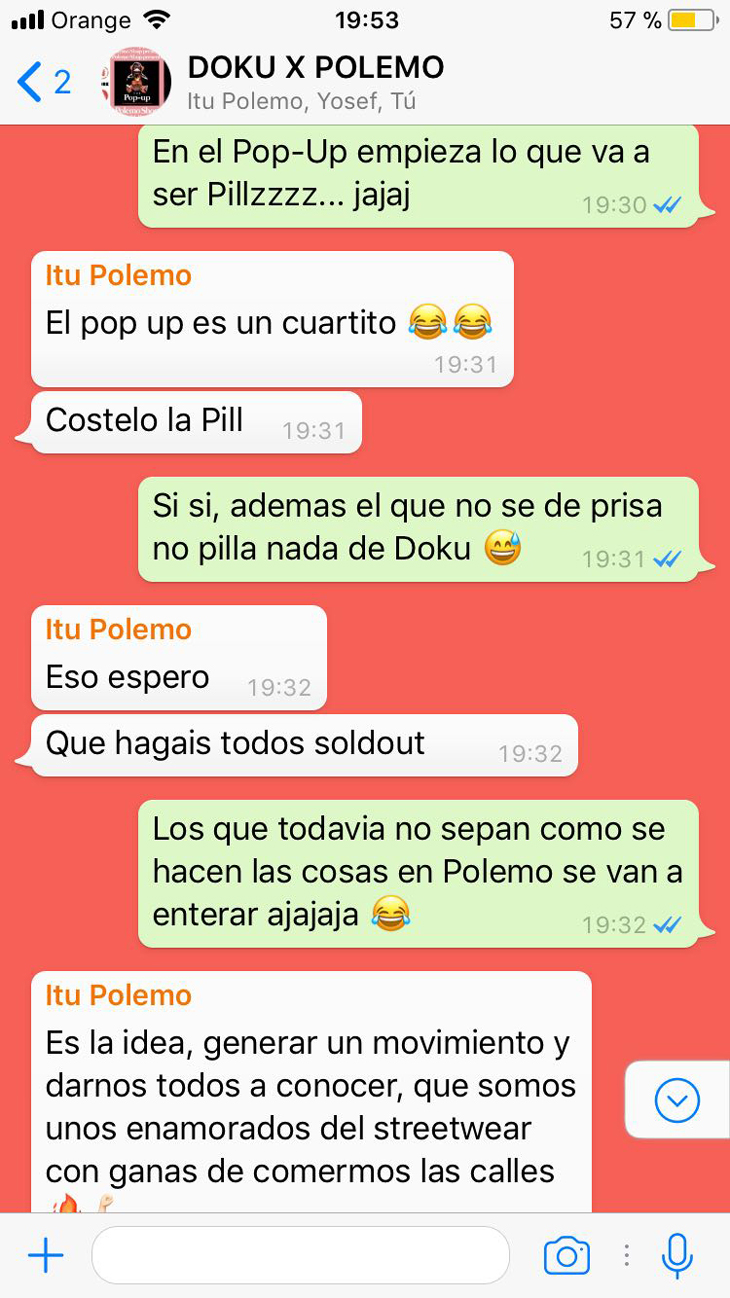Focus the message text field
This screenshot has height=1298, width=730.
300,1256
